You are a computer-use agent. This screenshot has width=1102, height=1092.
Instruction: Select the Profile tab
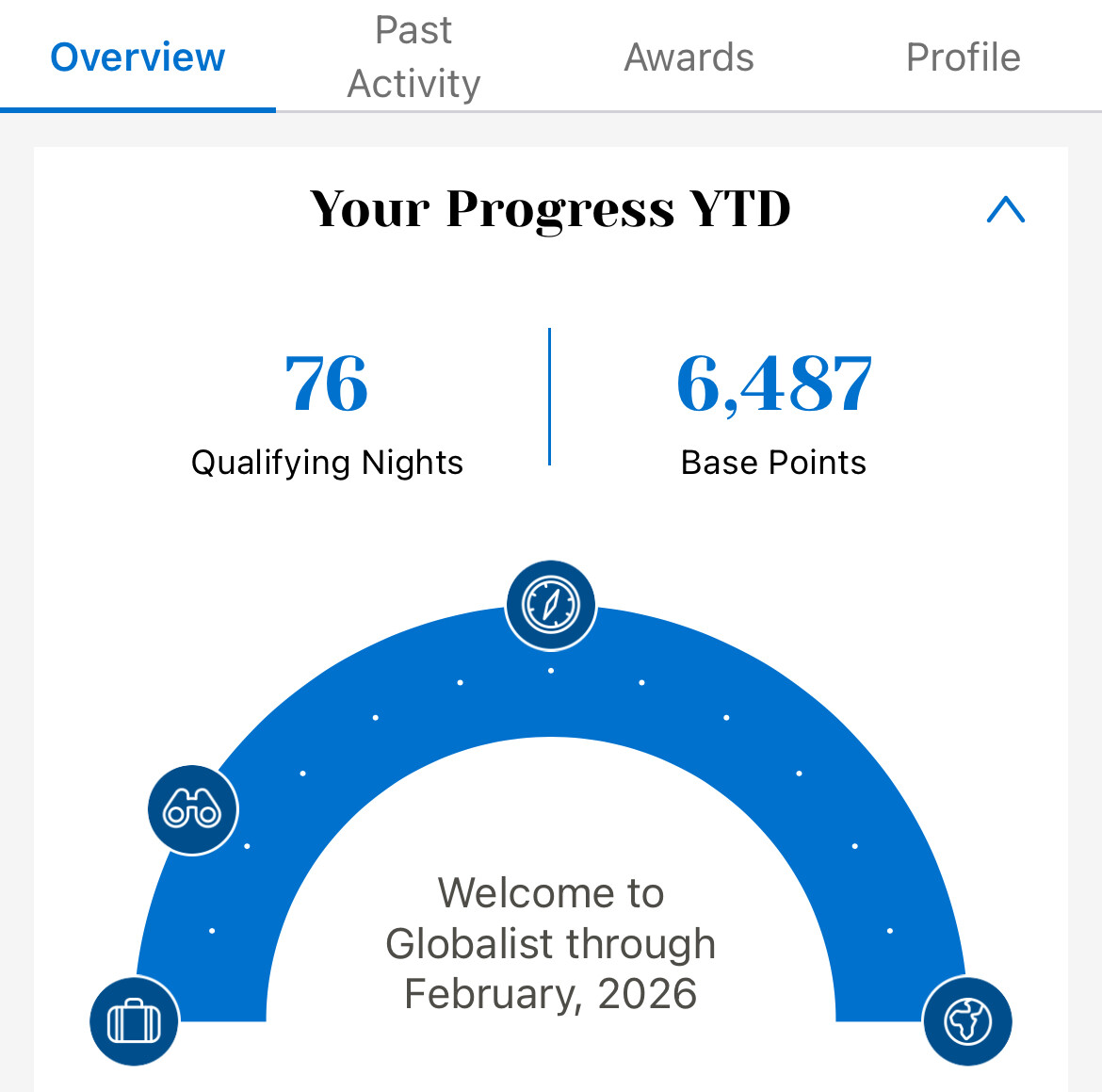pyautogui.click(x=963, y=57)
